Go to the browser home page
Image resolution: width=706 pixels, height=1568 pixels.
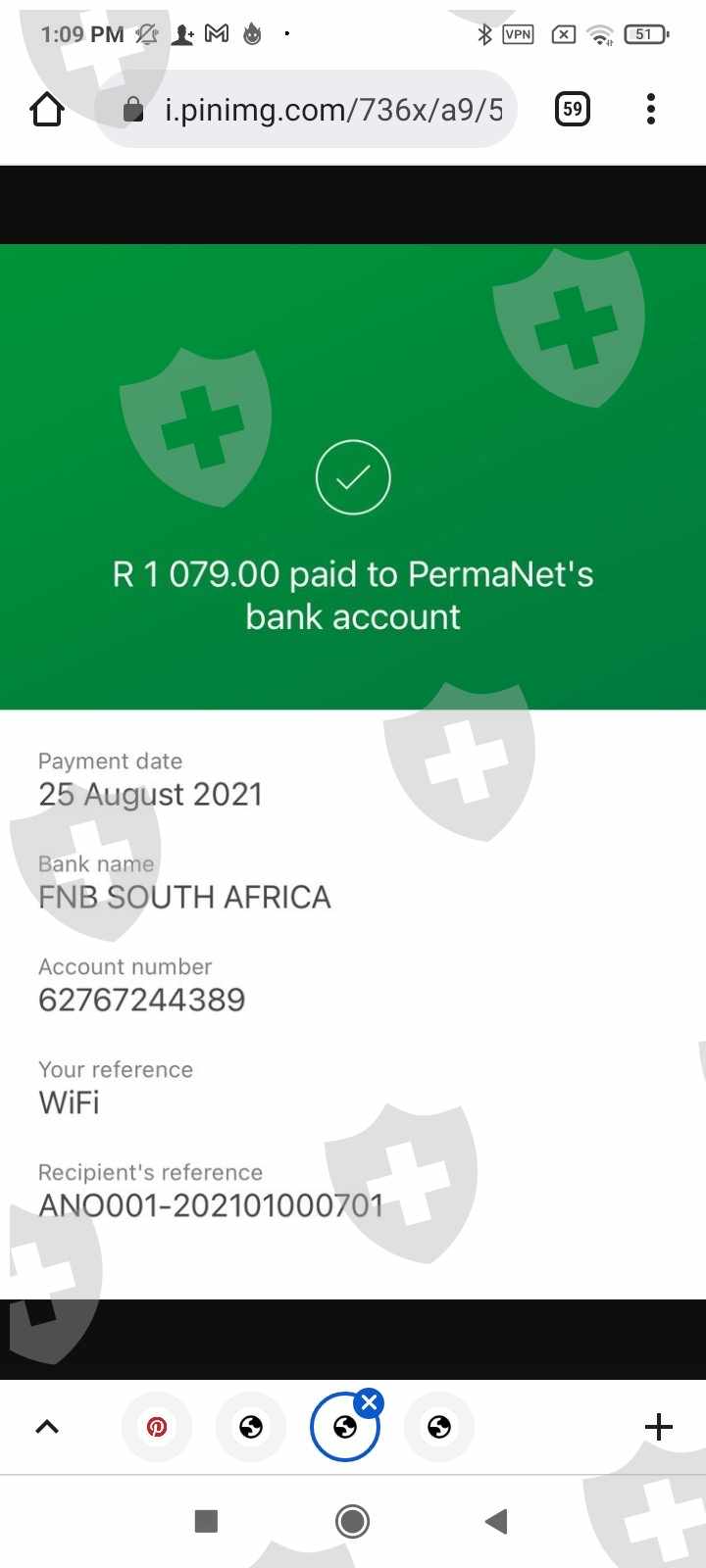click(x=47, y=110)
